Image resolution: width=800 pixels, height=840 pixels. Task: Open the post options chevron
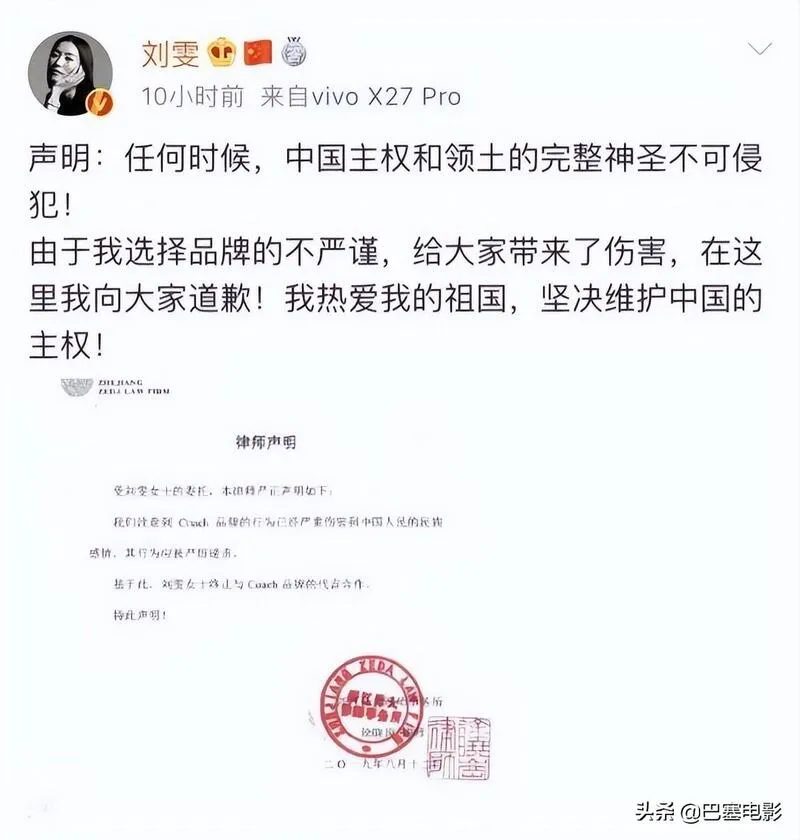(760, 48)
